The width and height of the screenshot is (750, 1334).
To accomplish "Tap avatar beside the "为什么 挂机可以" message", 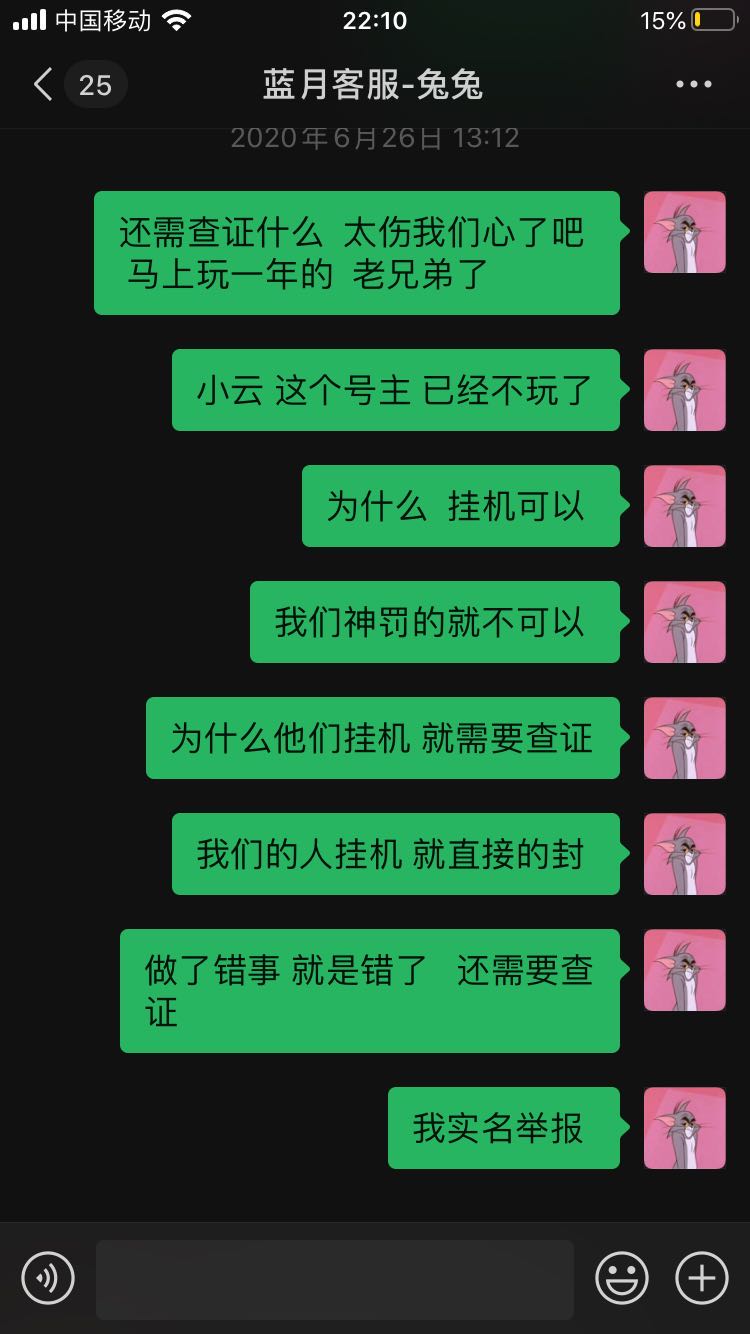I will pos(685,506).
